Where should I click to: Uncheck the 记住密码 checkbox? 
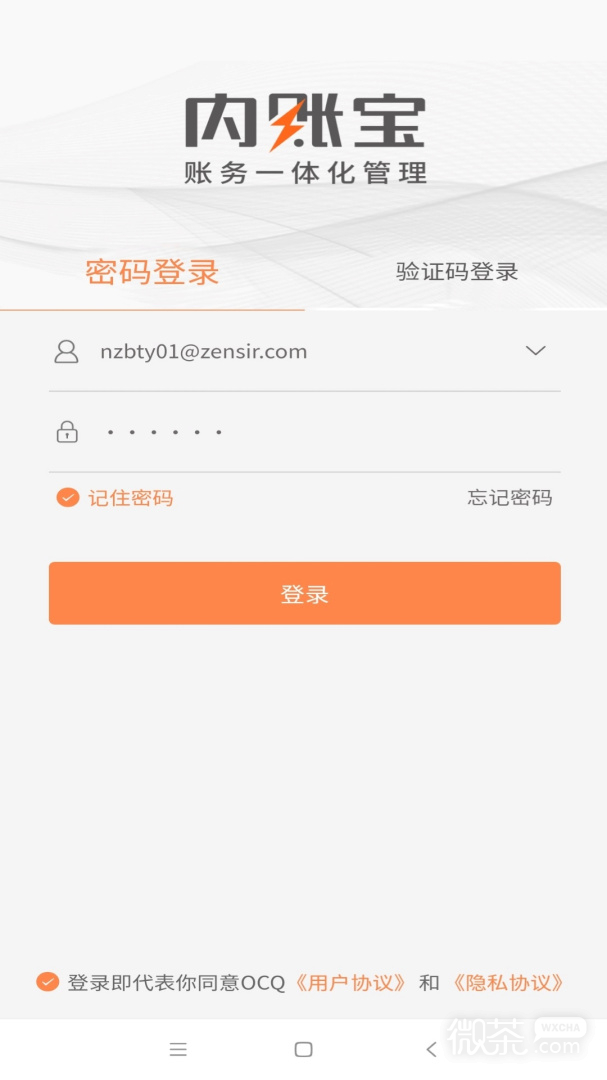pos(68,497)
